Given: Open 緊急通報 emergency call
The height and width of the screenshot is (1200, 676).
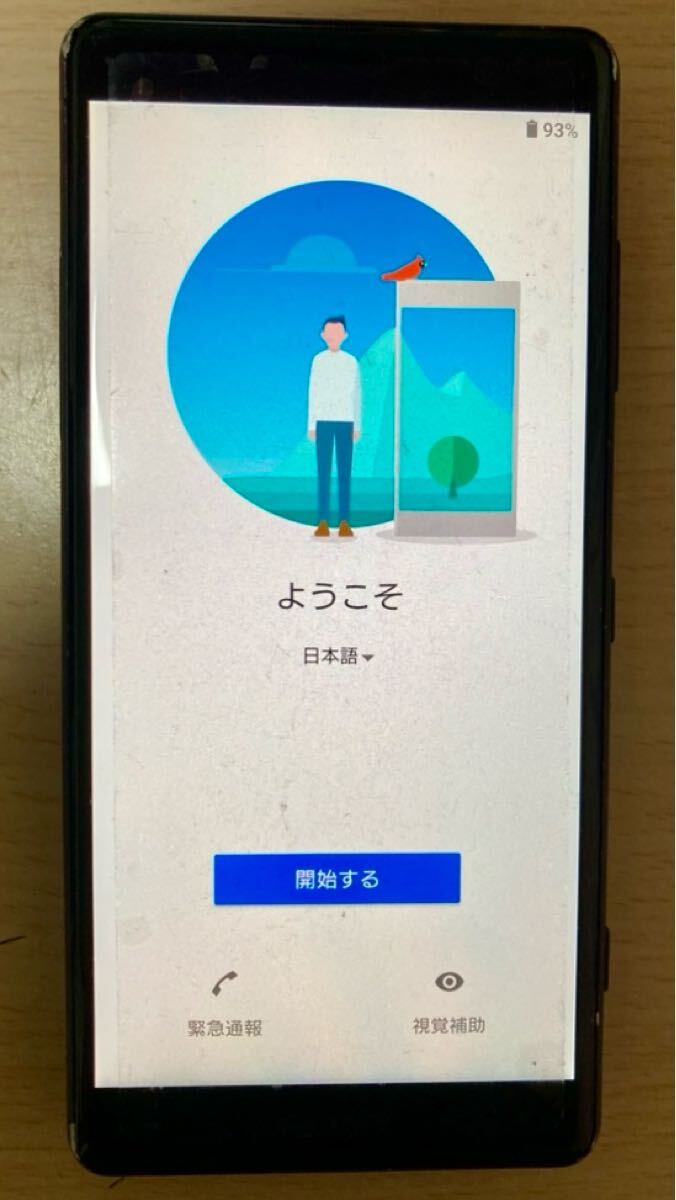Looking at the screenshot, I should click(x=226, y=1005).
